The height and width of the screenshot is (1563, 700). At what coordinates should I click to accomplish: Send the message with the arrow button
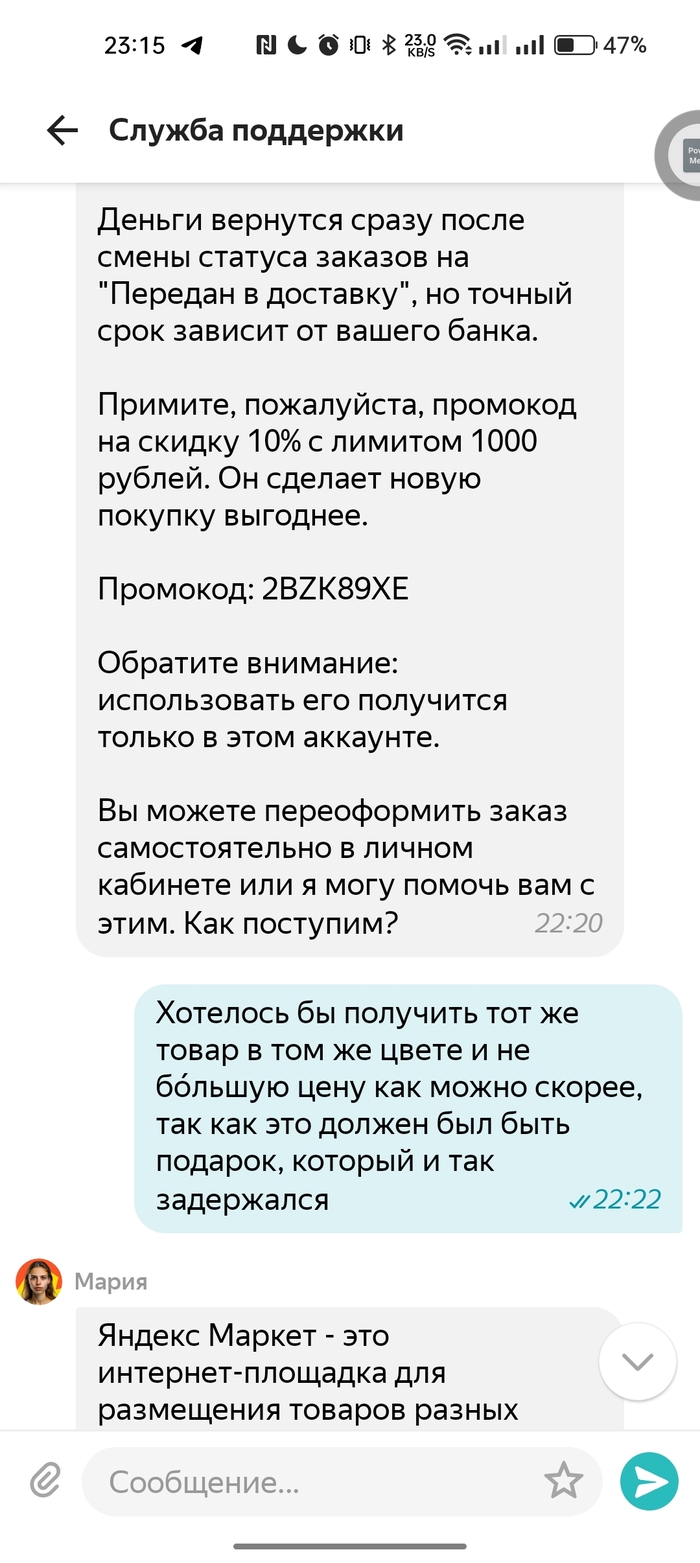649,1480
